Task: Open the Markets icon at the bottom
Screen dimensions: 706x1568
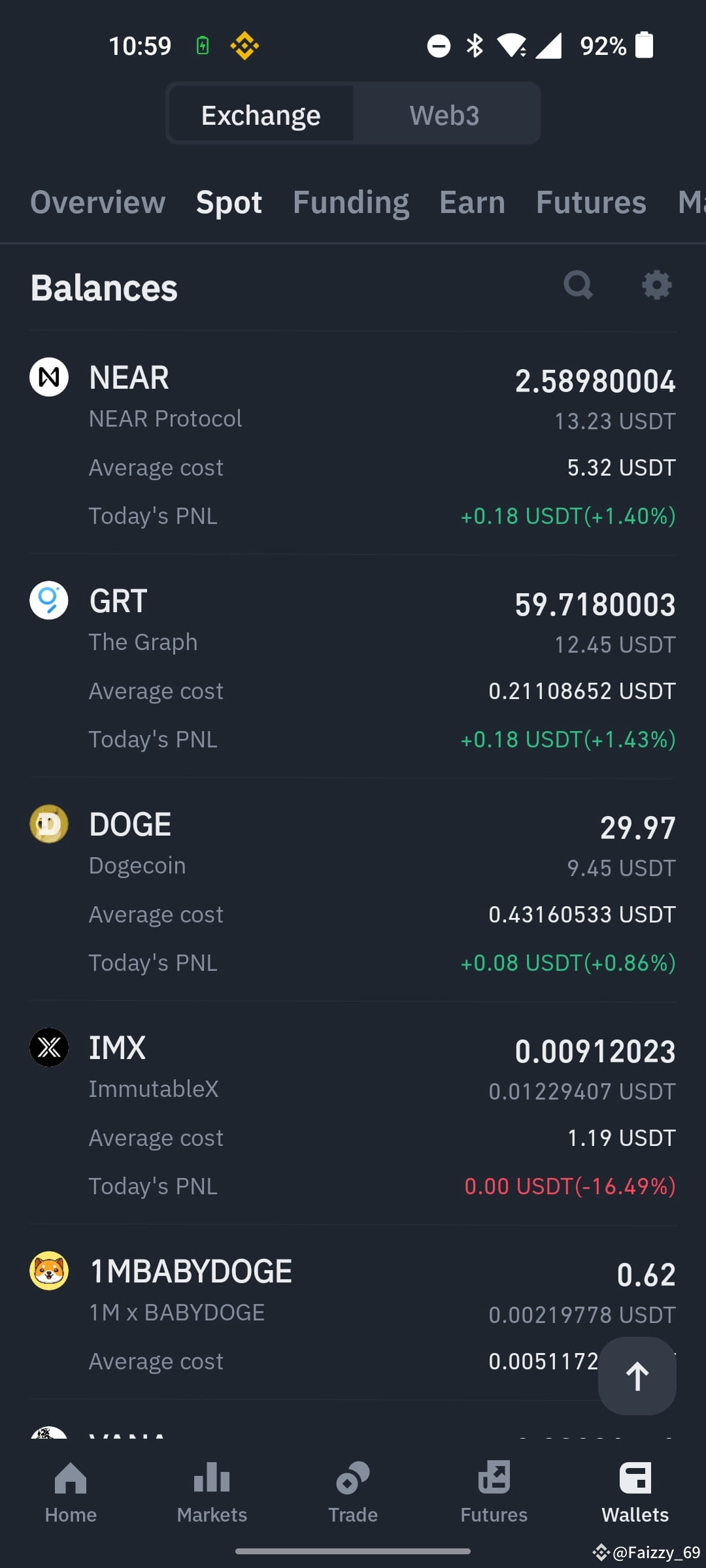Action: coord(211,1483)
